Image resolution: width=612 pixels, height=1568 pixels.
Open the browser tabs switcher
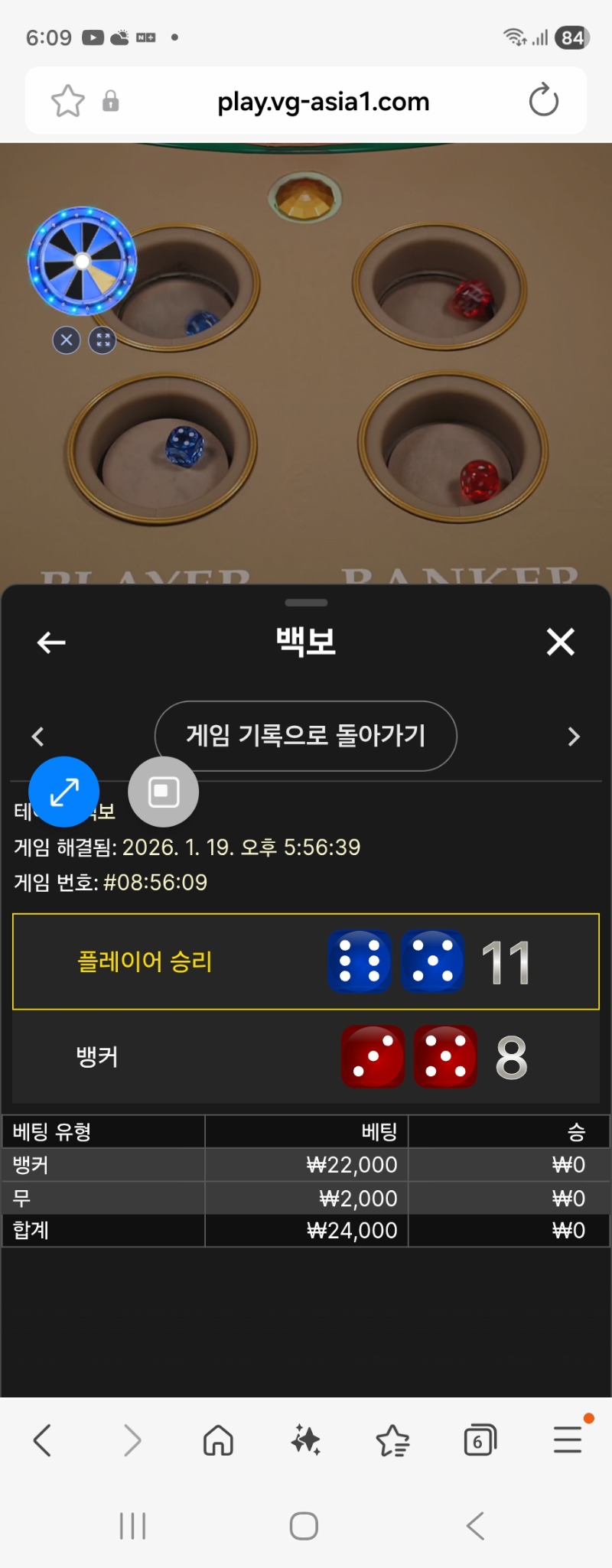[x=480, y=1440]
